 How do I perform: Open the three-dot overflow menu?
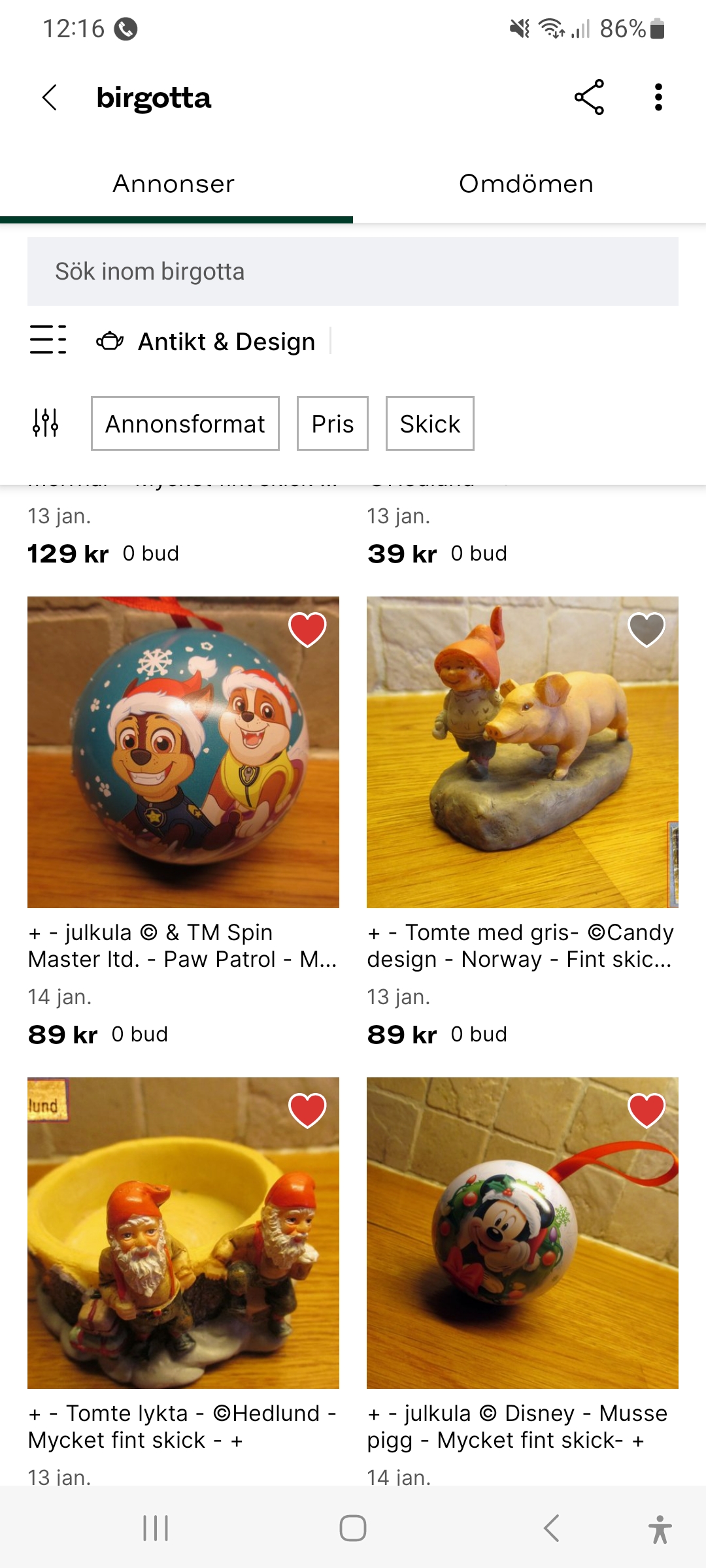pos(658,98)
